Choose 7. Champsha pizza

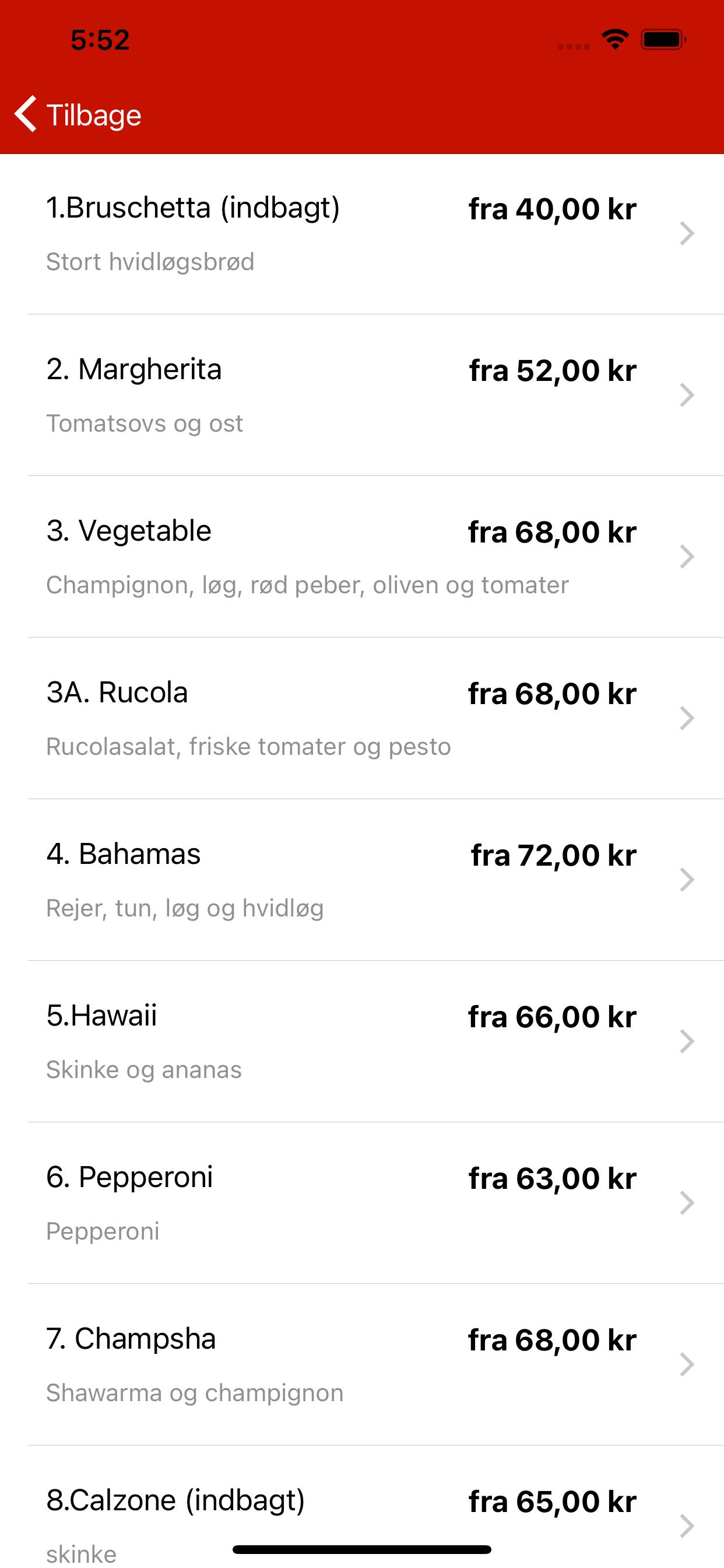pyautogui.click(x=362, y=1364)
